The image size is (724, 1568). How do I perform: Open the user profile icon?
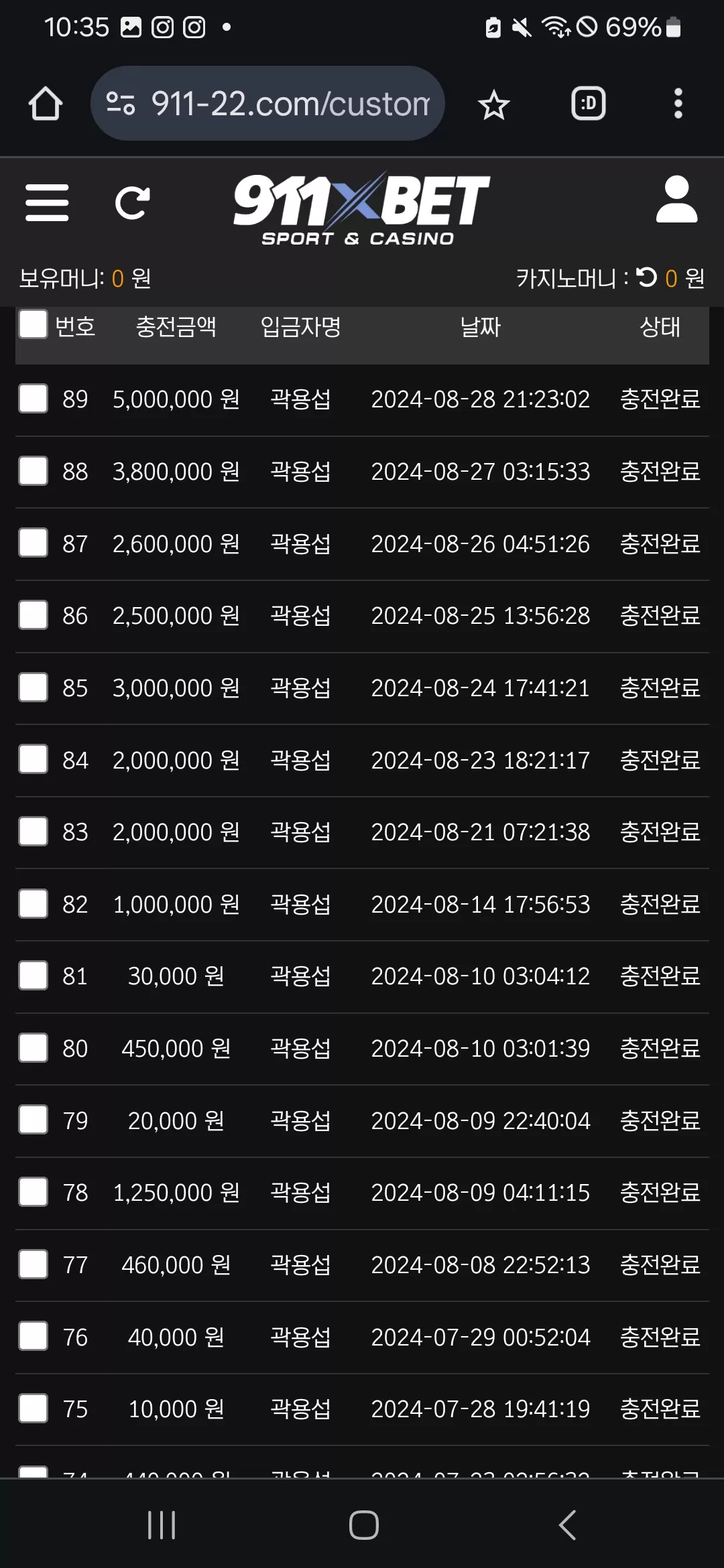[677, 200]
